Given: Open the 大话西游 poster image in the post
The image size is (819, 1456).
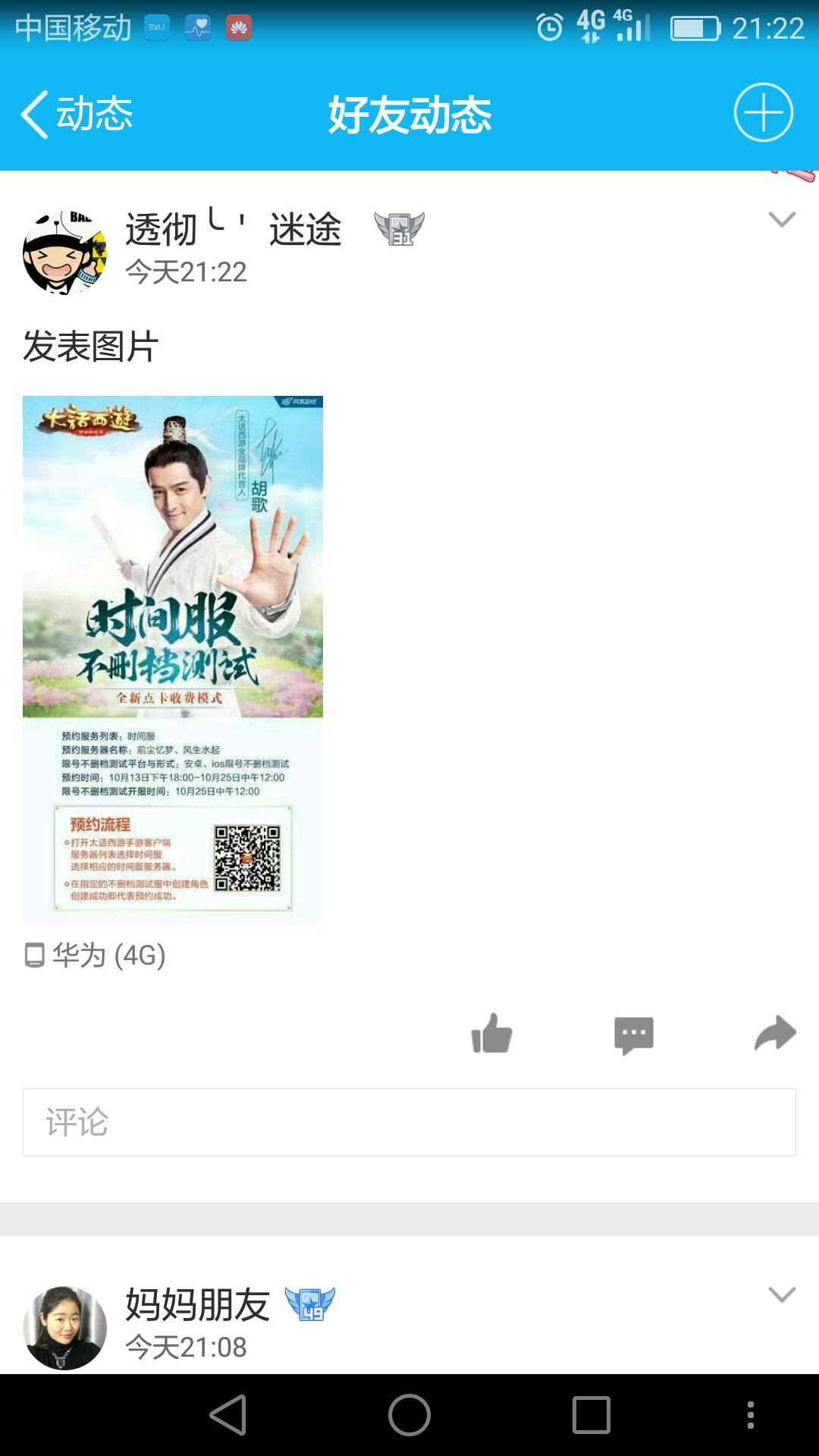Looking at the screenshot, I should click(173, 660).
